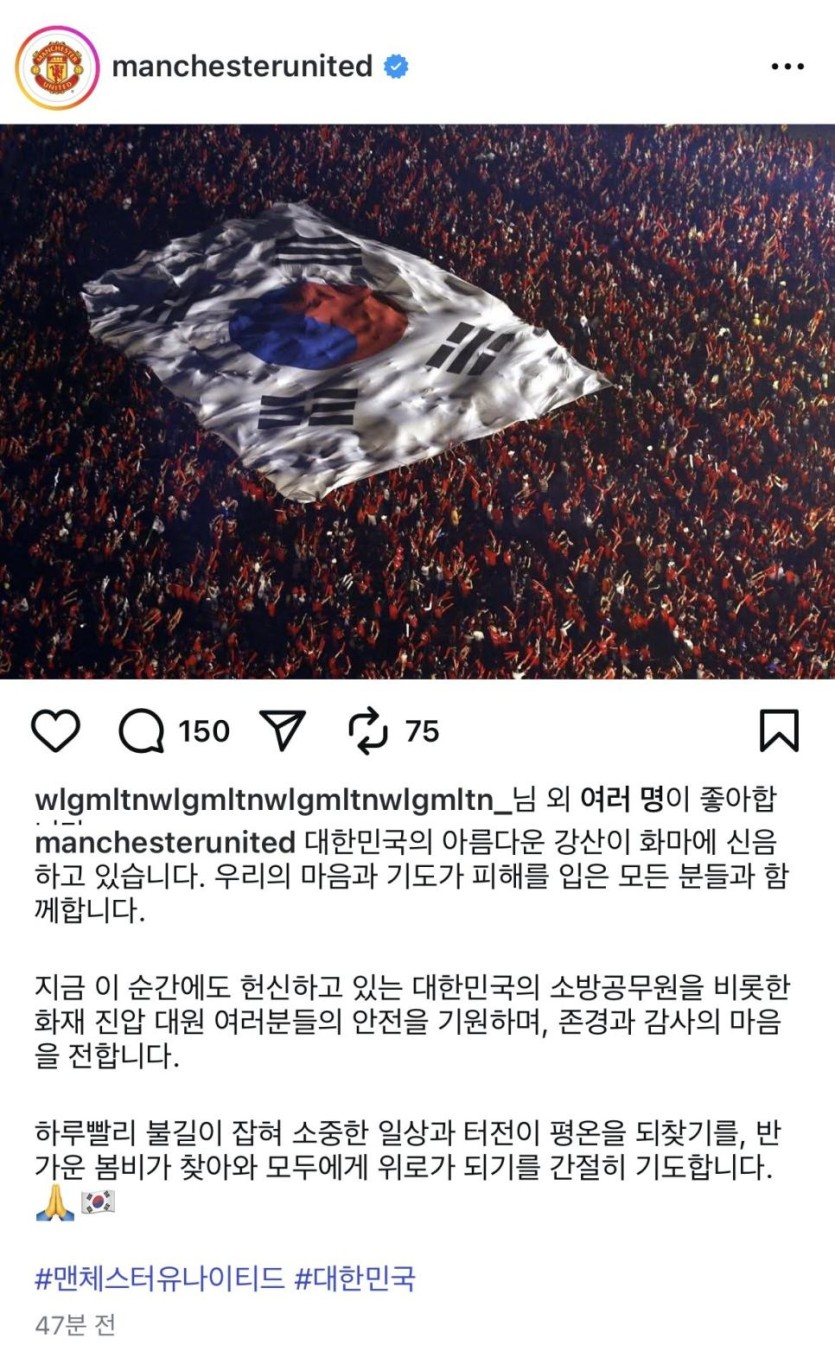This screenshot has height=1358, width=835.
Task: Open manchesterunited profile picture story
Action: click(56, 67)
